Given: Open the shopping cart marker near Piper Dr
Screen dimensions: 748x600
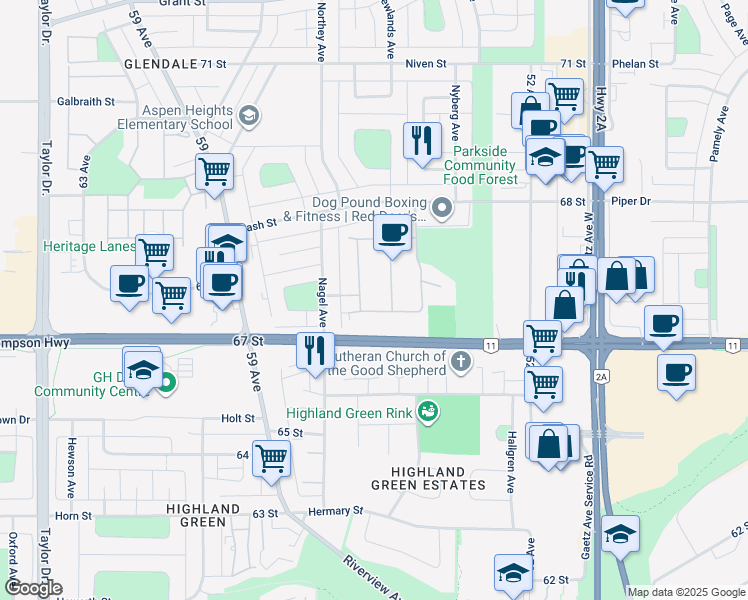Looking at the screenshot, I should (604, 167).
